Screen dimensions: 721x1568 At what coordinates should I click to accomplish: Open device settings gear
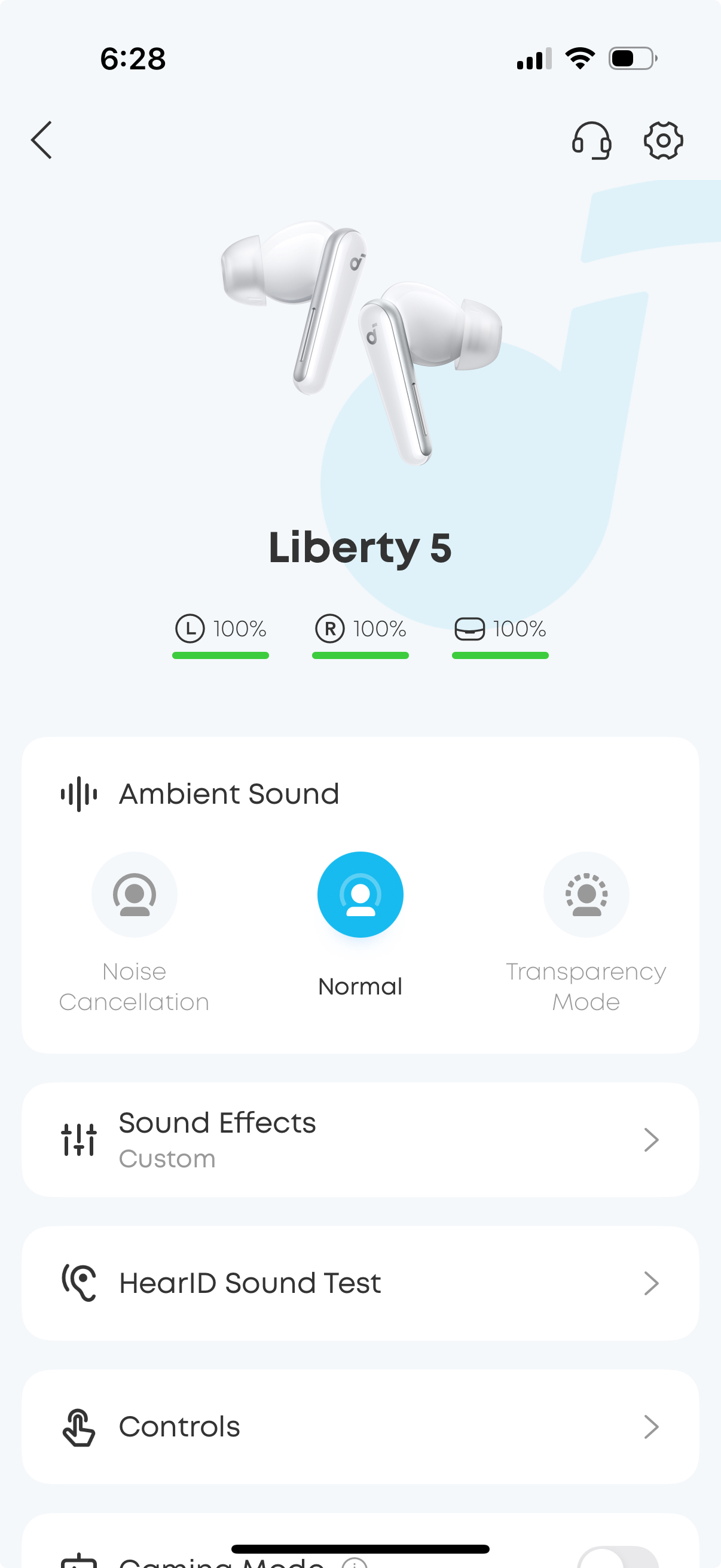[662, 140]
